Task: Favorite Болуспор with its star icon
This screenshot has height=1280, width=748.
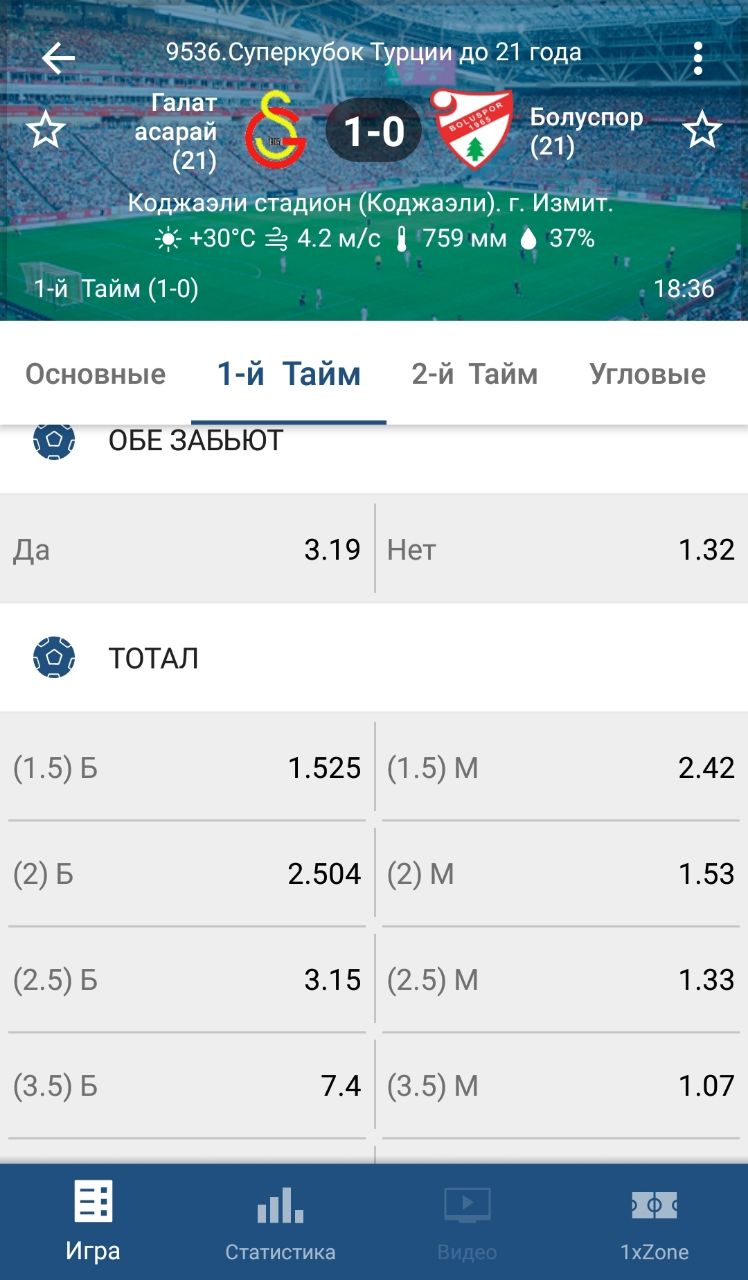Action: [x=702, y=131]
